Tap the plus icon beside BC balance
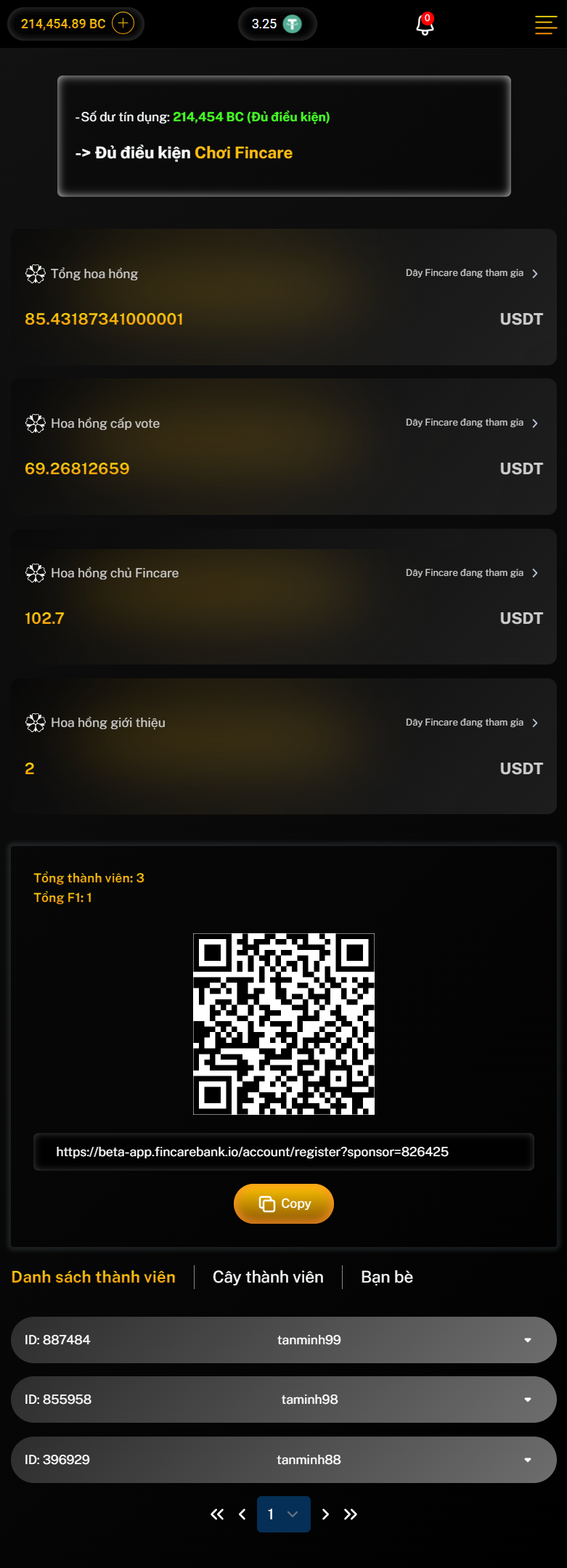 tap(123, 23)
